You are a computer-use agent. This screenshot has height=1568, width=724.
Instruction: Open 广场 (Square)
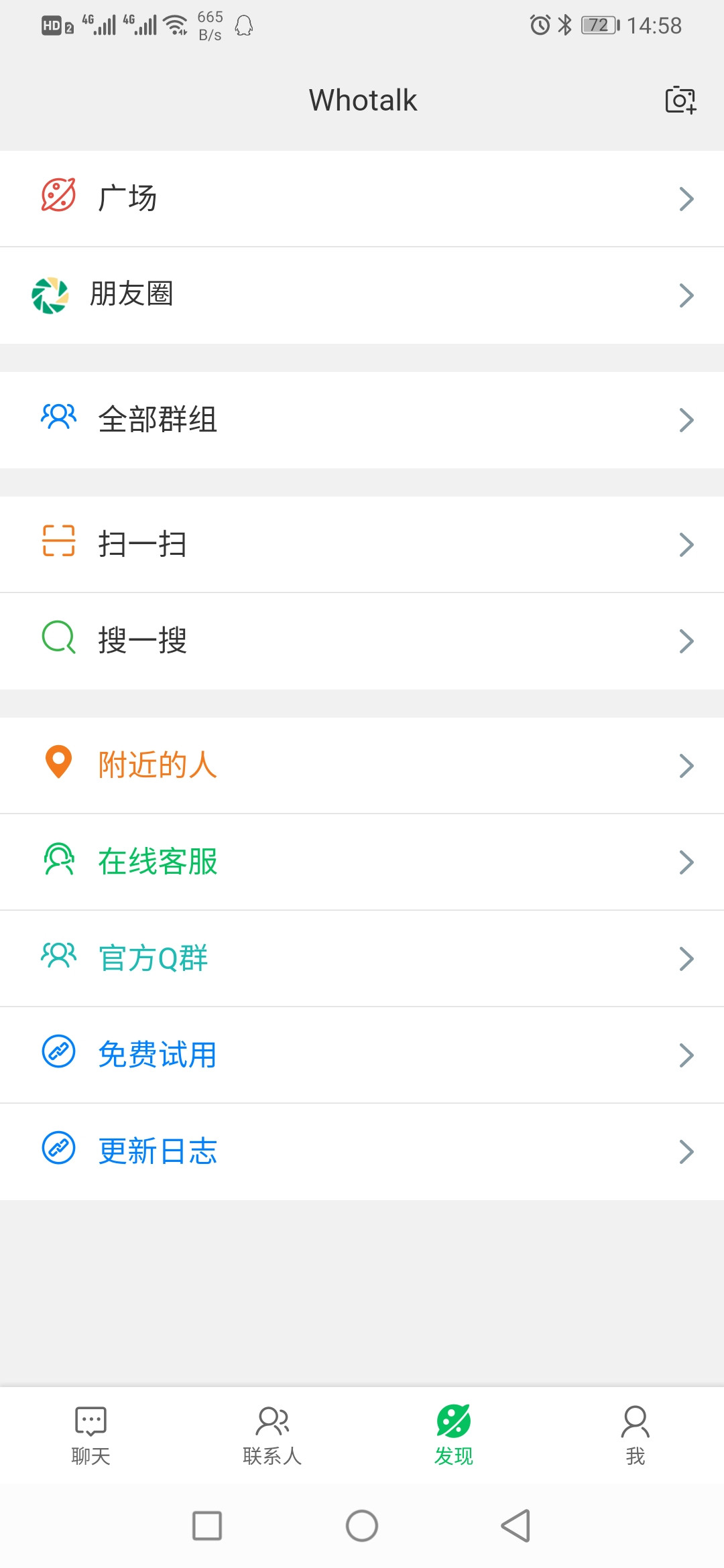pos(362,198)
